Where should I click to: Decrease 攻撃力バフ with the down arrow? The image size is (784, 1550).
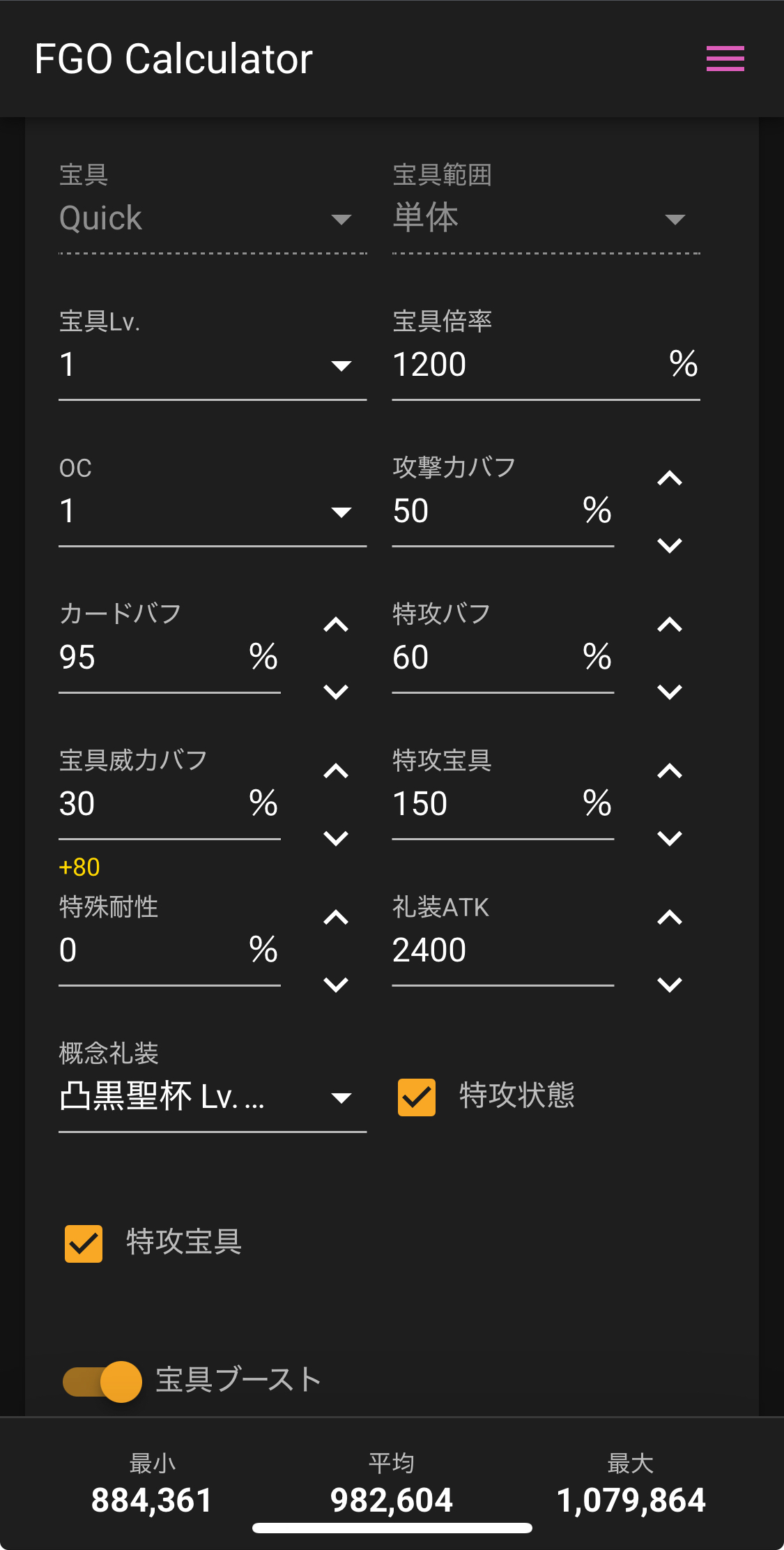click(669, 545)
